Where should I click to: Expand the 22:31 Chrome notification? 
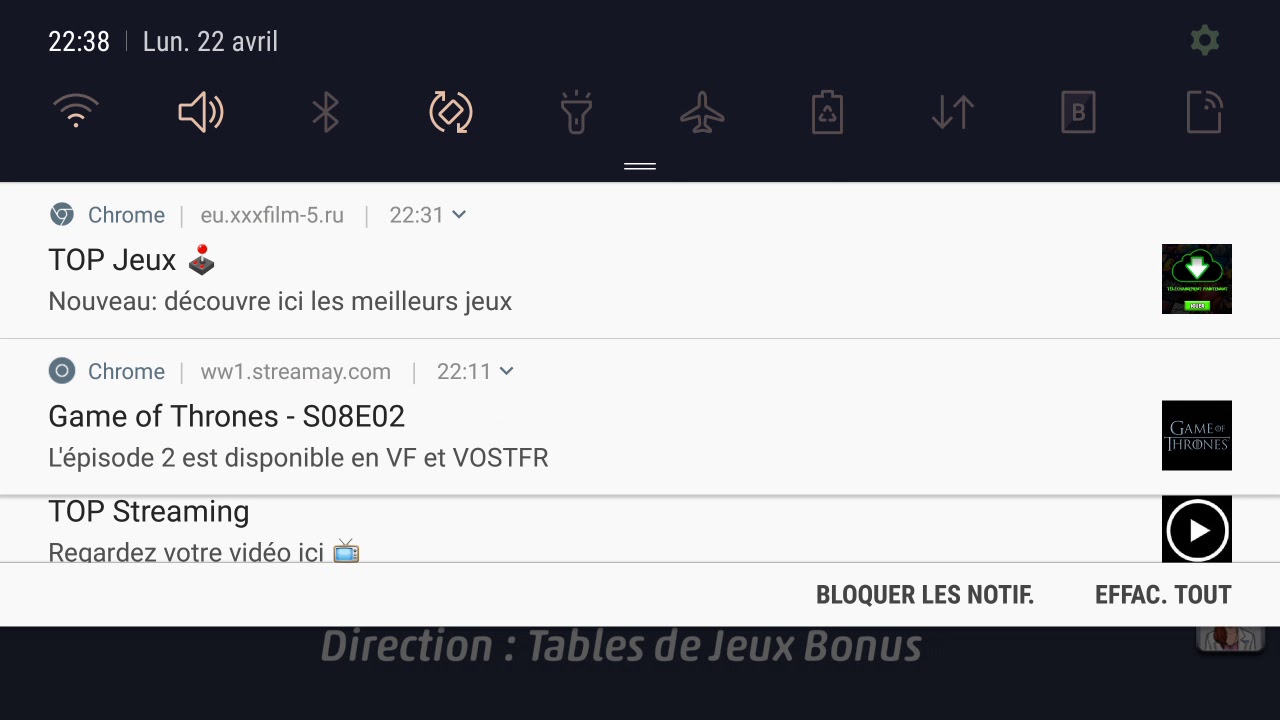tap(459, 215)
